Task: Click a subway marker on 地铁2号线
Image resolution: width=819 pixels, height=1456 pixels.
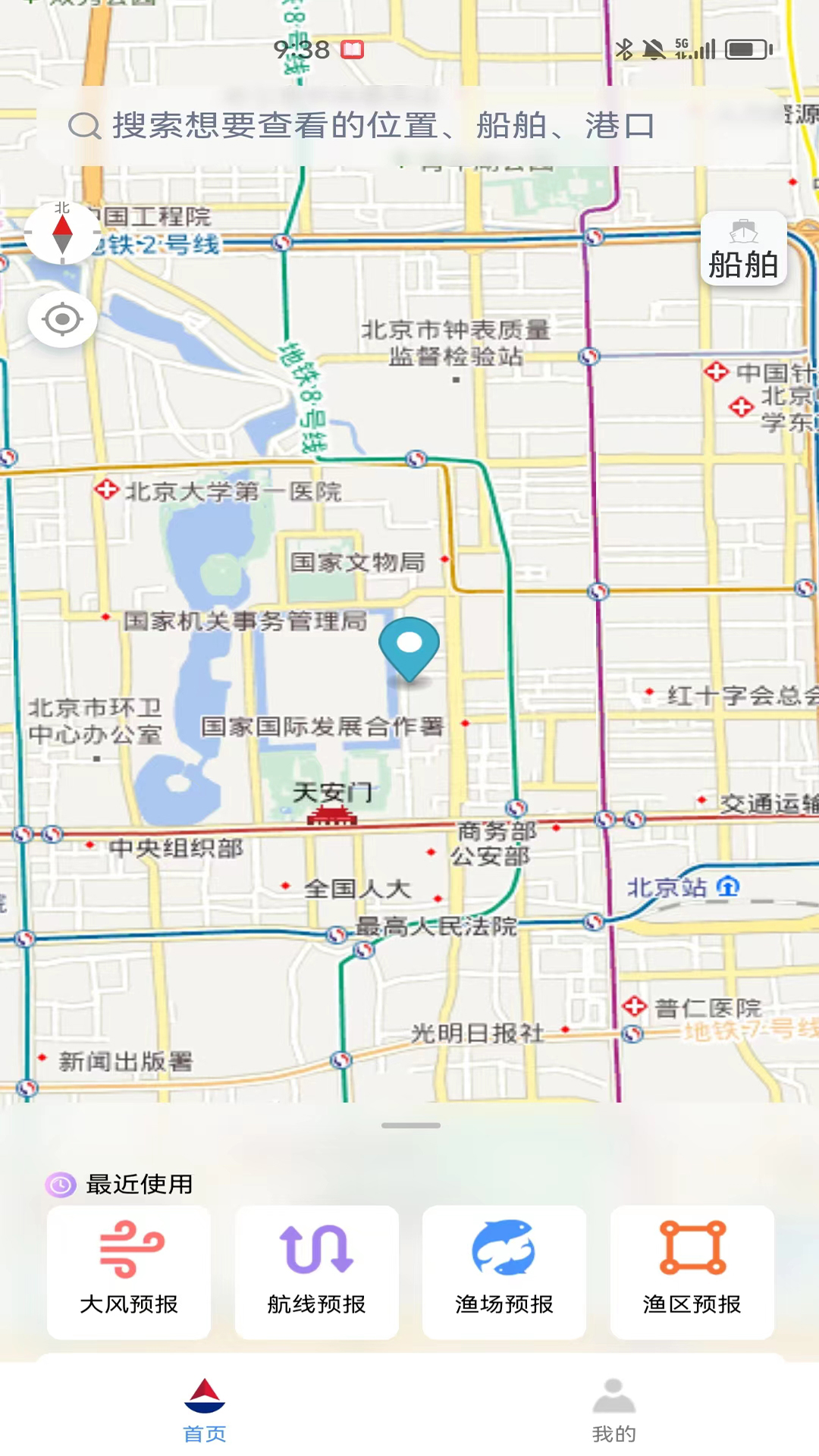Action: [x=281, y=242]
